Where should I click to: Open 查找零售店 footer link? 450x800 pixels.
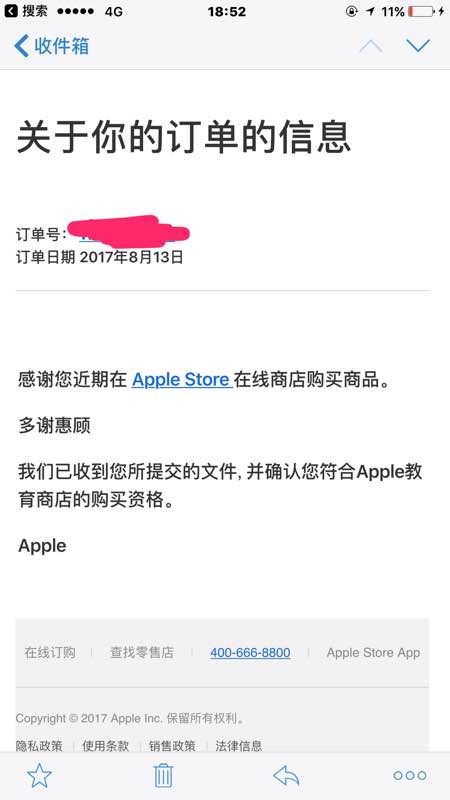pyautogui.click(x=142, y=653)
